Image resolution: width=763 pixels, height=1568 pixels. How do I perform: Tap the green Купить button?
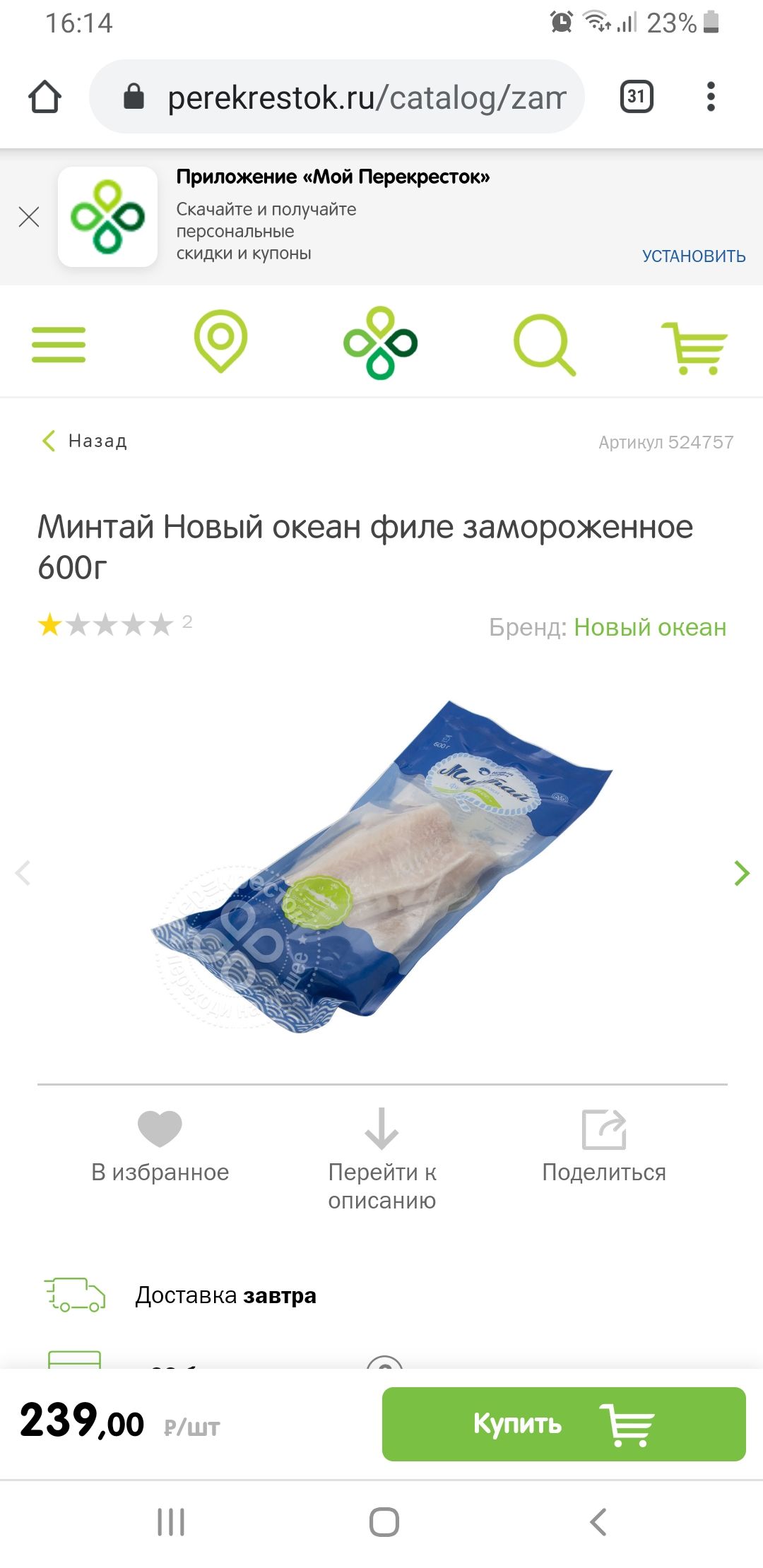click(564, 1424)
